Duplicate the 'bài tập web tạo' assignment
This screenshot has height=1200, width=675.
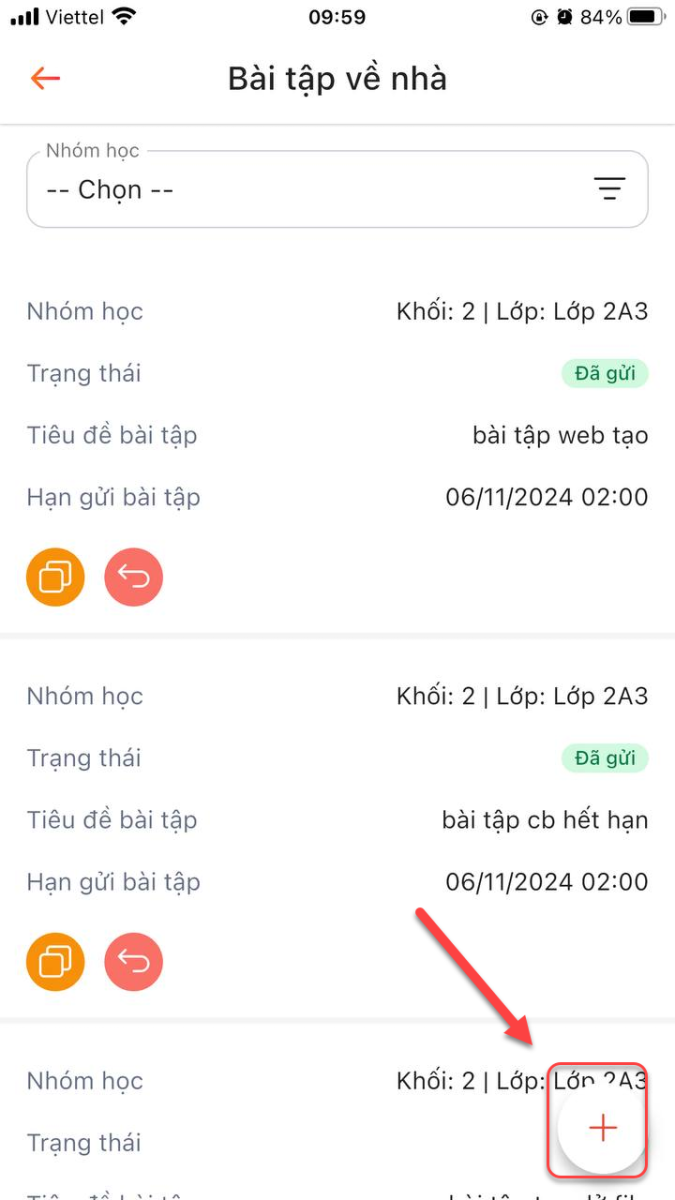point(55,577)
